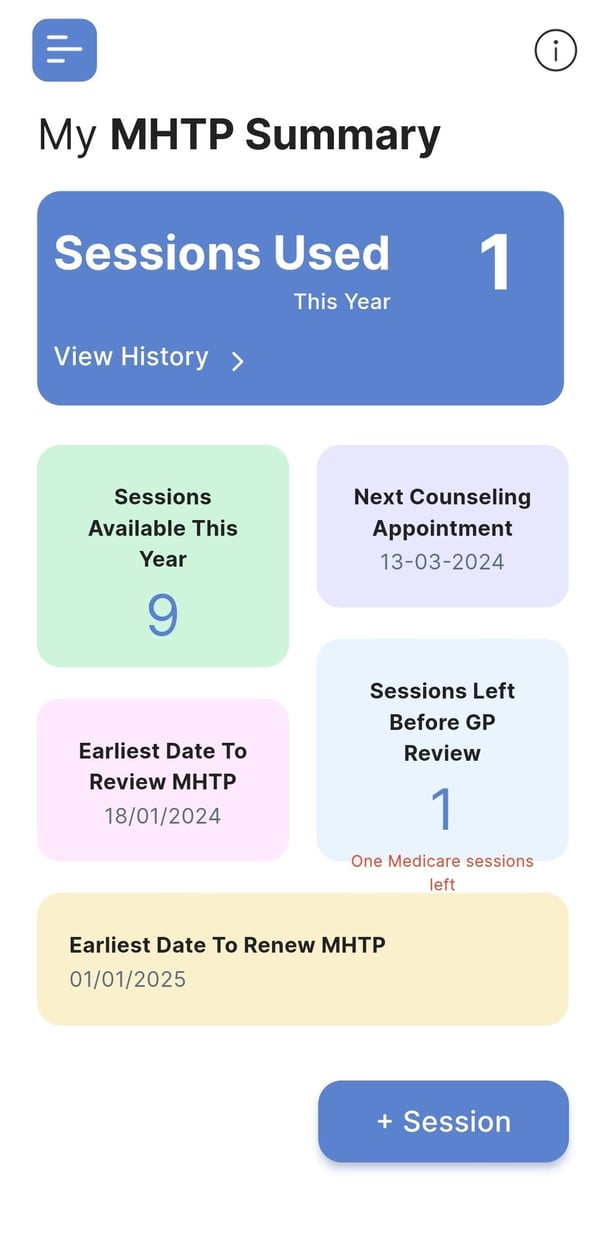Open the drawer menu button
This screenshot has width=606, height=1241.
click(64, 50)
